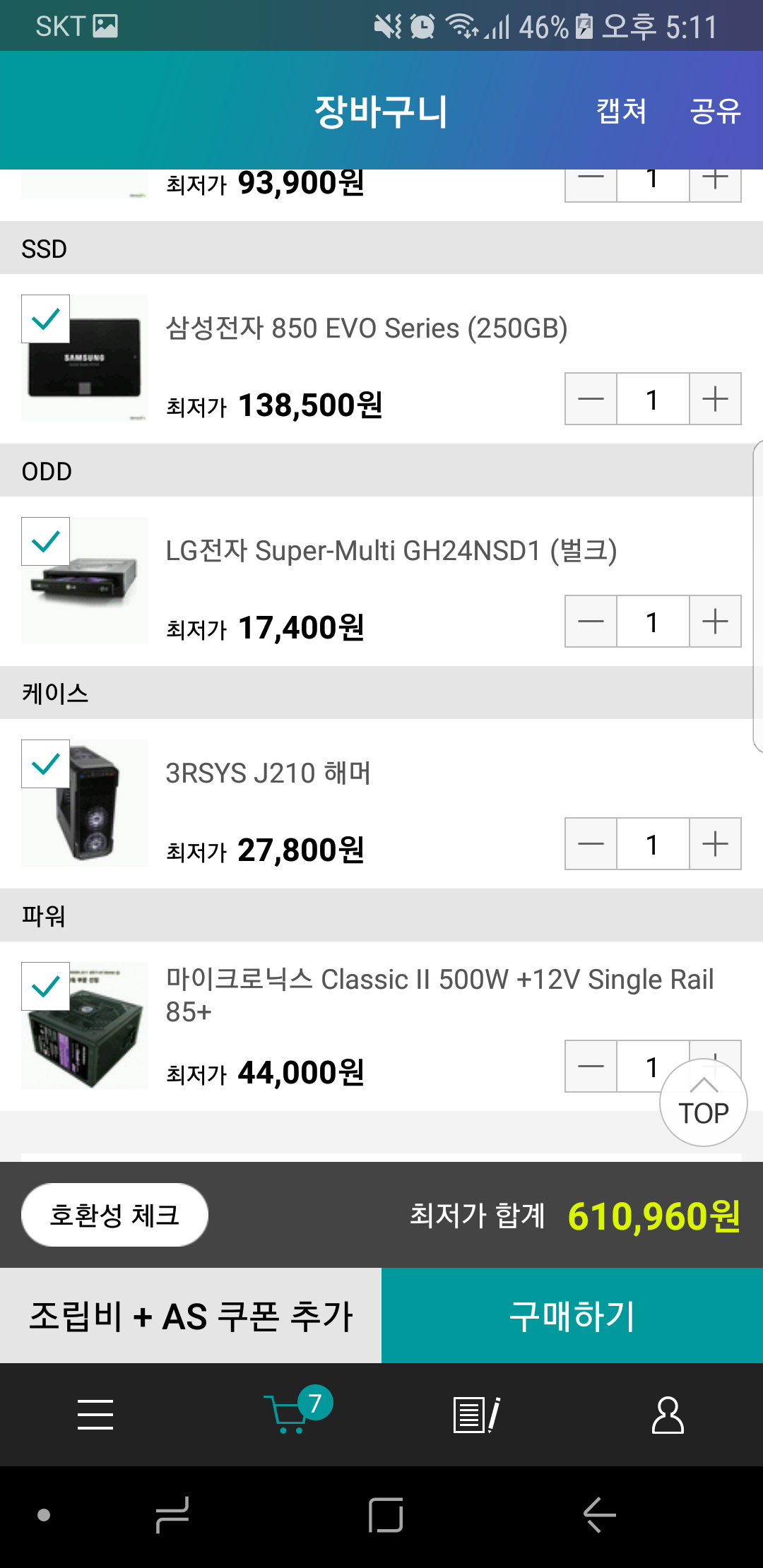The height and width of the screenshot is (1568, 763).
Task: Increase quantity of LG Super-Multi ODD
Action: (715, 622)
